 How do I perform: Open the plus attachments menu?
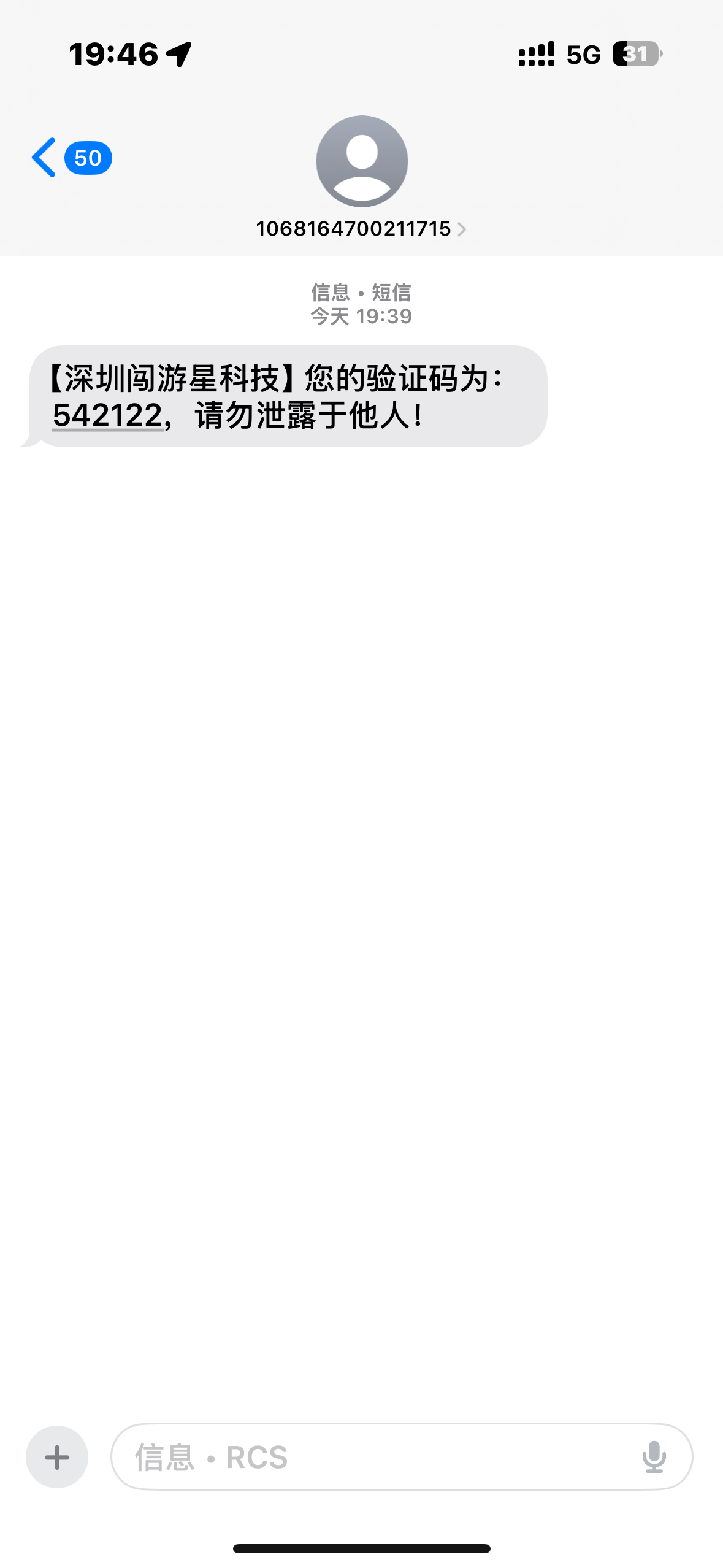pos(57,1457)
